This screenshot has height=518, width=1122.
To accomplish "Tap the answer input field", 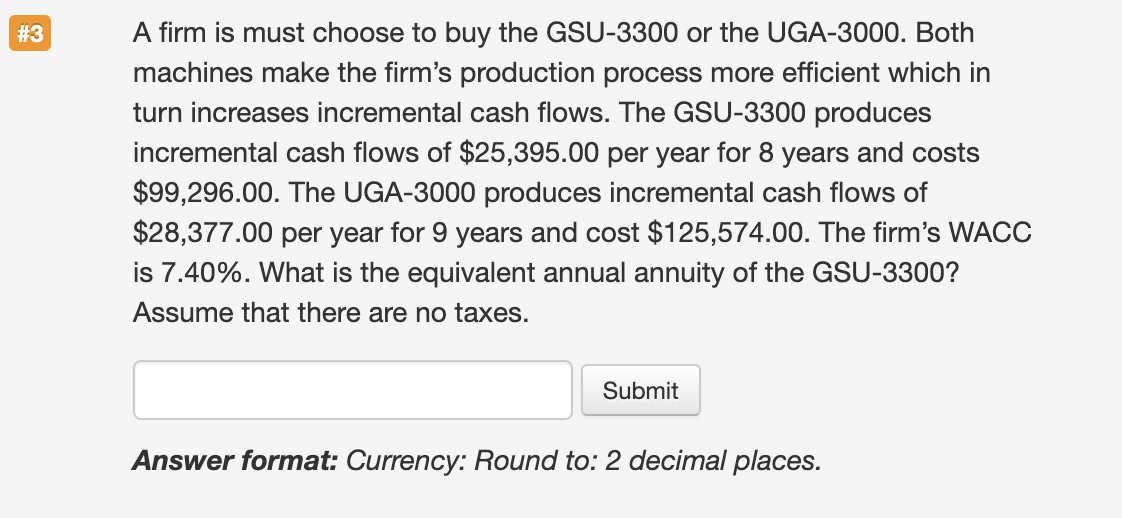I will click(352, 390).
